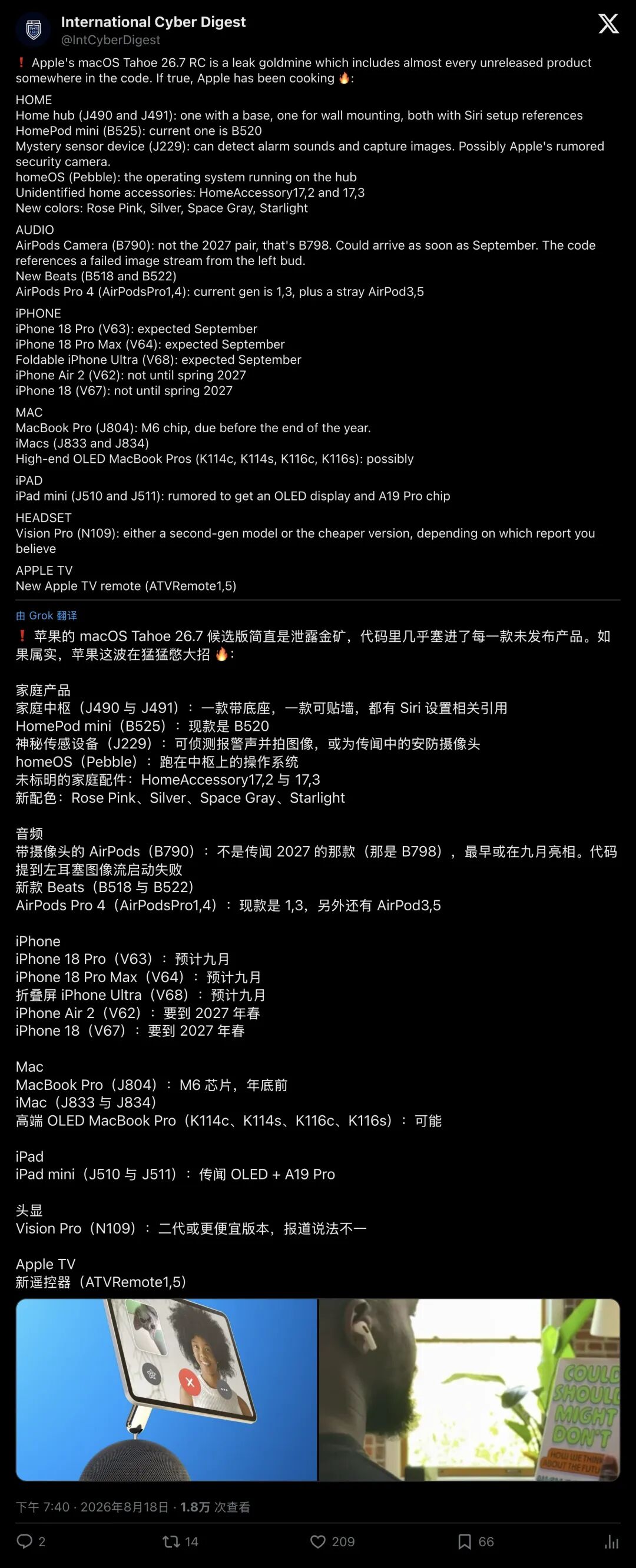This screenshot has height=1568, width=636.
Task: Repost this tweet
Action: coord(180,1542)
